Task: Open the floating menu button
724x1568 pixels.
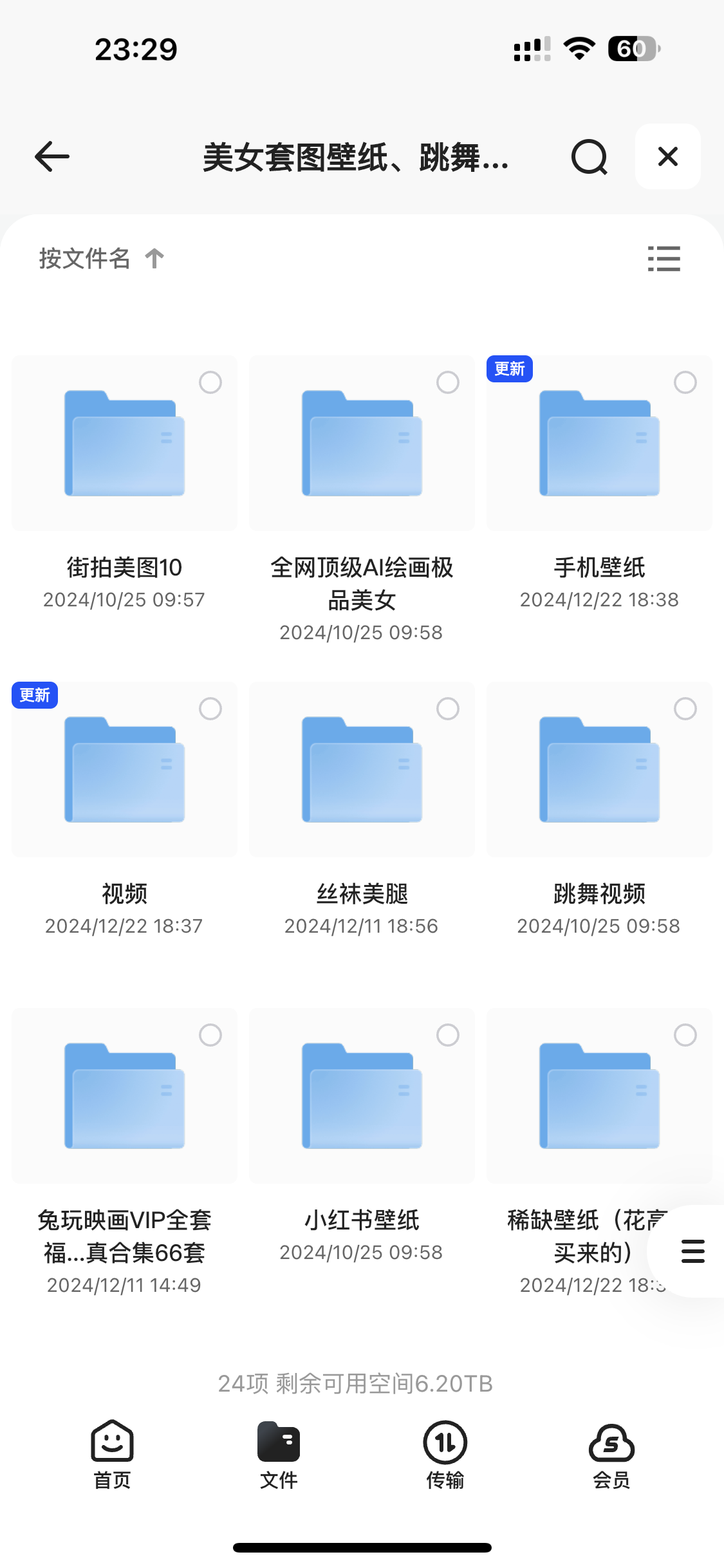Action: click(692, 1251)
